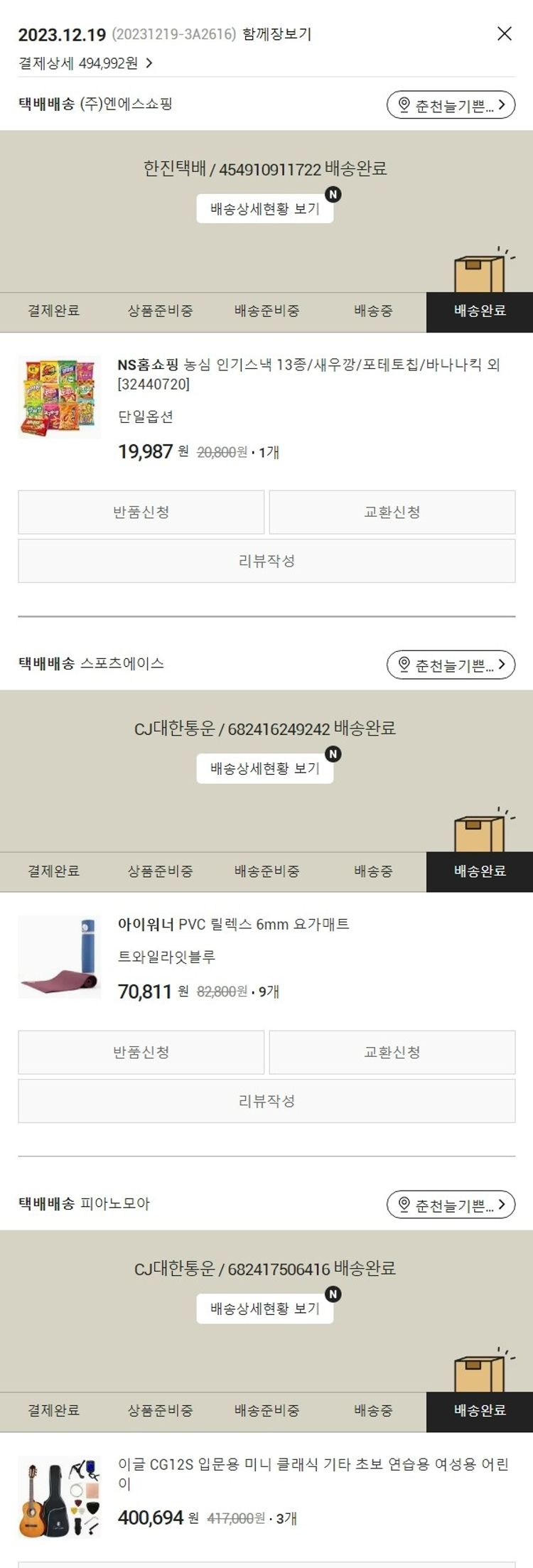Write review for 요가매트

pos(266,1101)
